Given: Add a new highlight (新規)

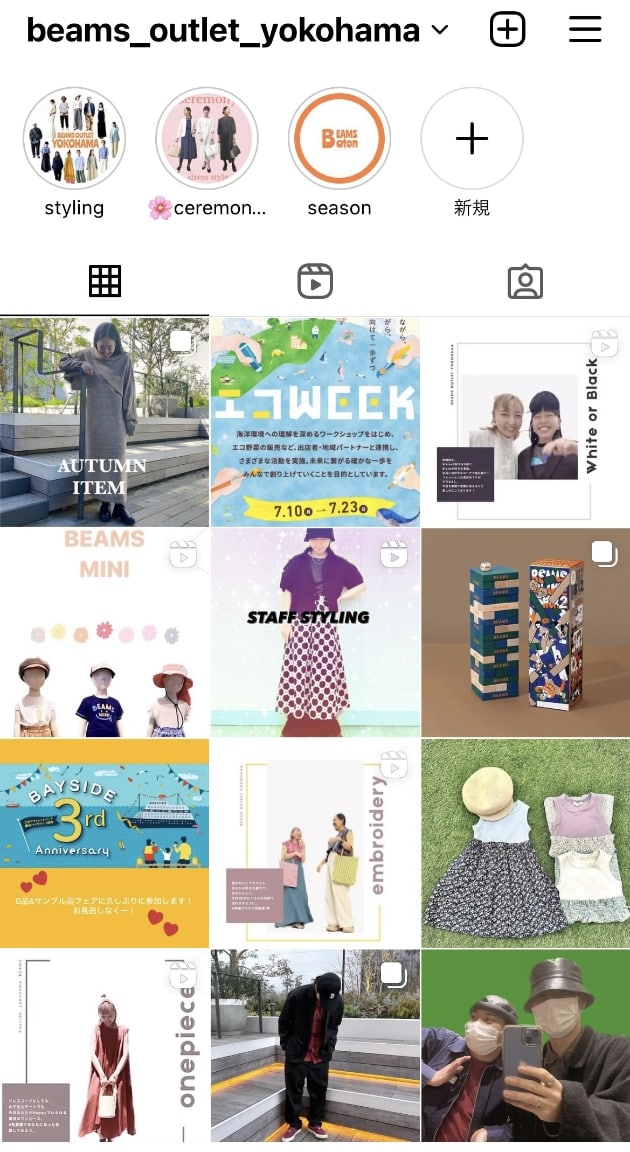Looking at the screenshot, I should point(471,138).
